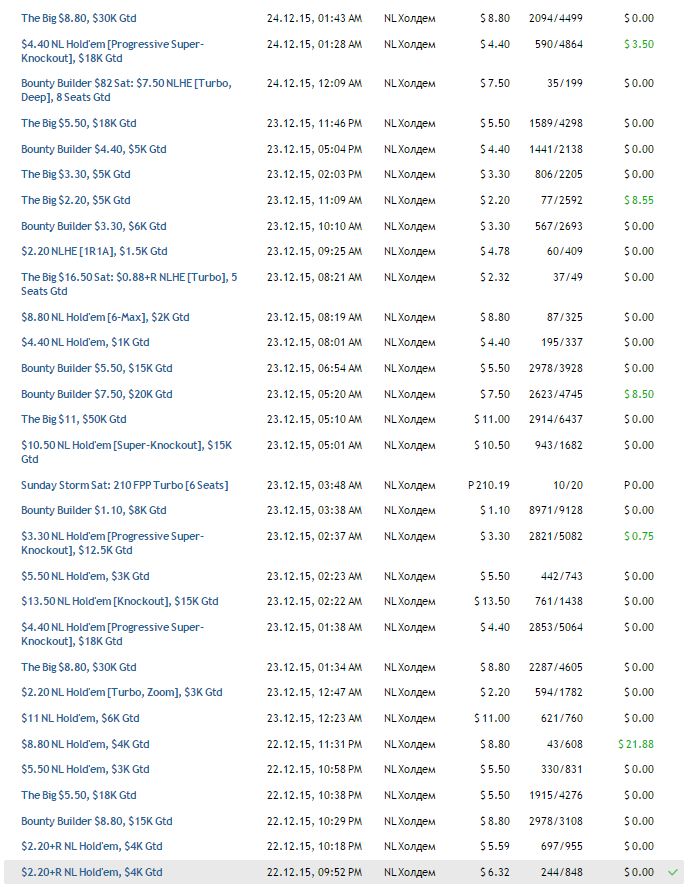Viewport: 691px width, 887px height.
Task: Open The Big $11, $50K Gtd
Action: pyautogui.click(x=74, y=419)
